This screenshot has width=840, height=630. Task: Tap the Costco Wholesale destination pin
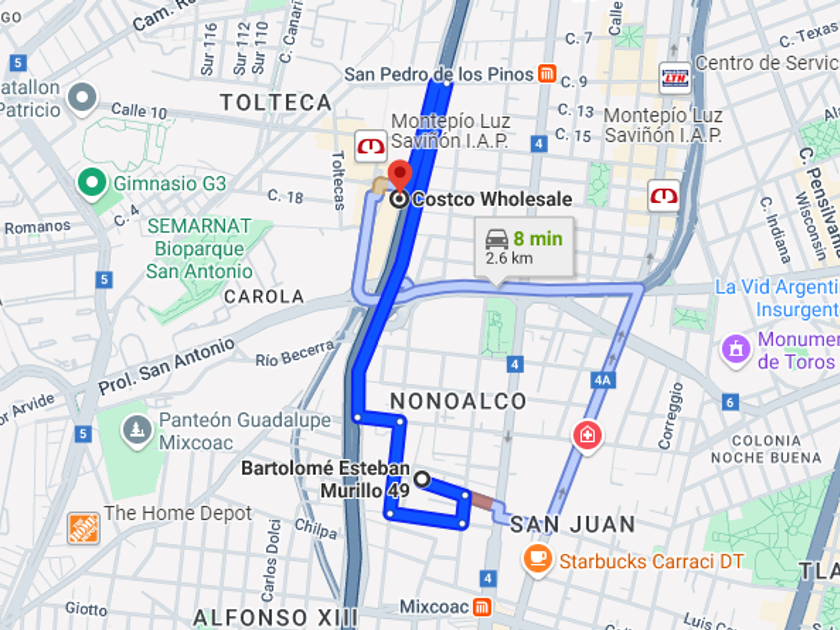[400, 177]
